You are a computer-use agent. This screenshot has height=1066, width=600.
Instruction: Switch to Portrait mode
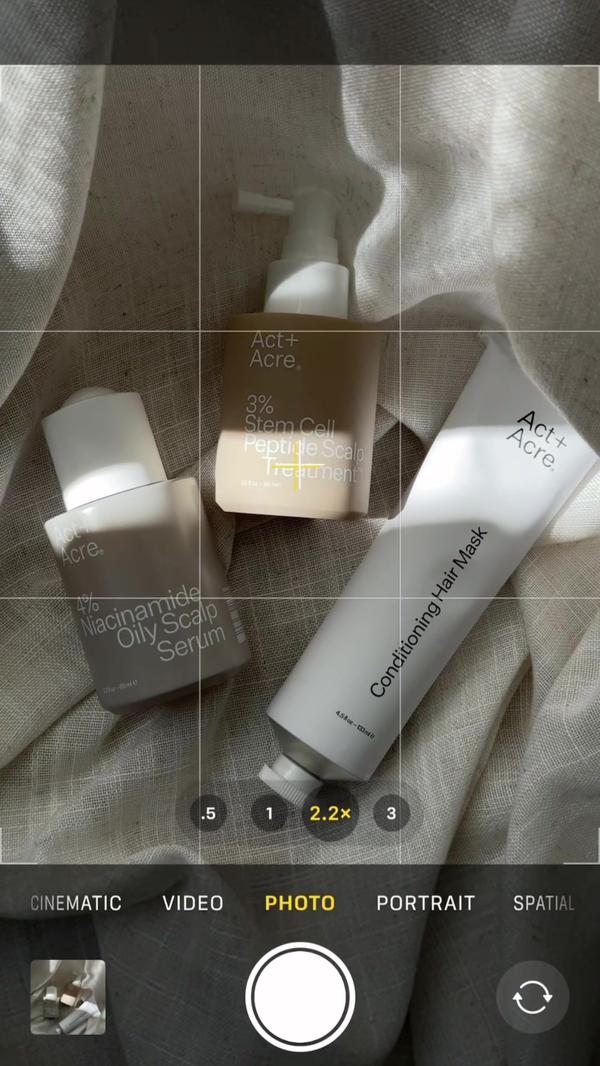click(425, 903)
